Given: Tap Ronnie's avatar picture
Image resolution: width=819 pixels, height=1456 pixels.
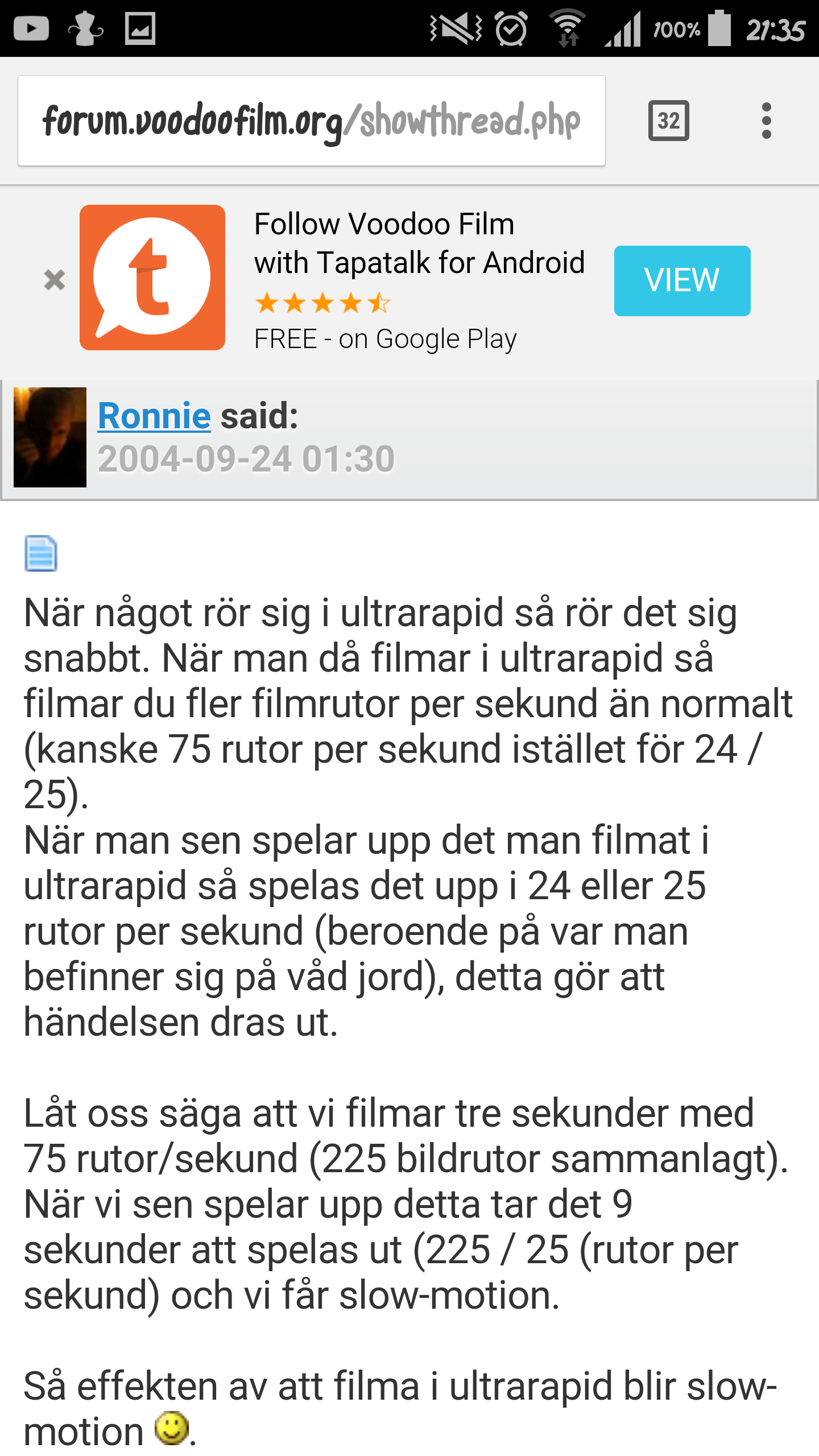Looking at the screenshot, I should click(50, 437).
